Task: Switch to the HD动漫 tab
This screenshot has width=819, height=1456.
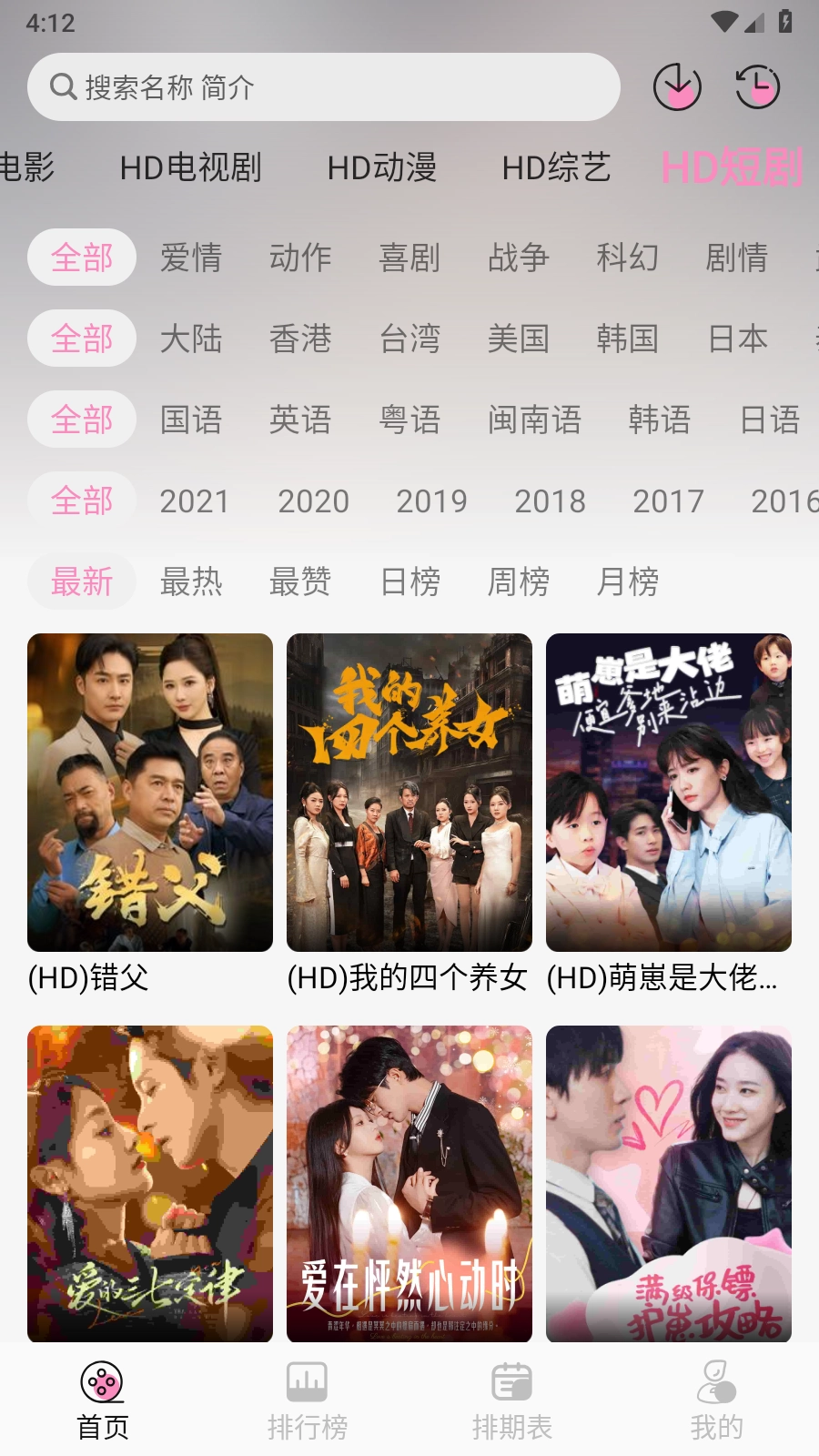Action: tap(382, 167)
